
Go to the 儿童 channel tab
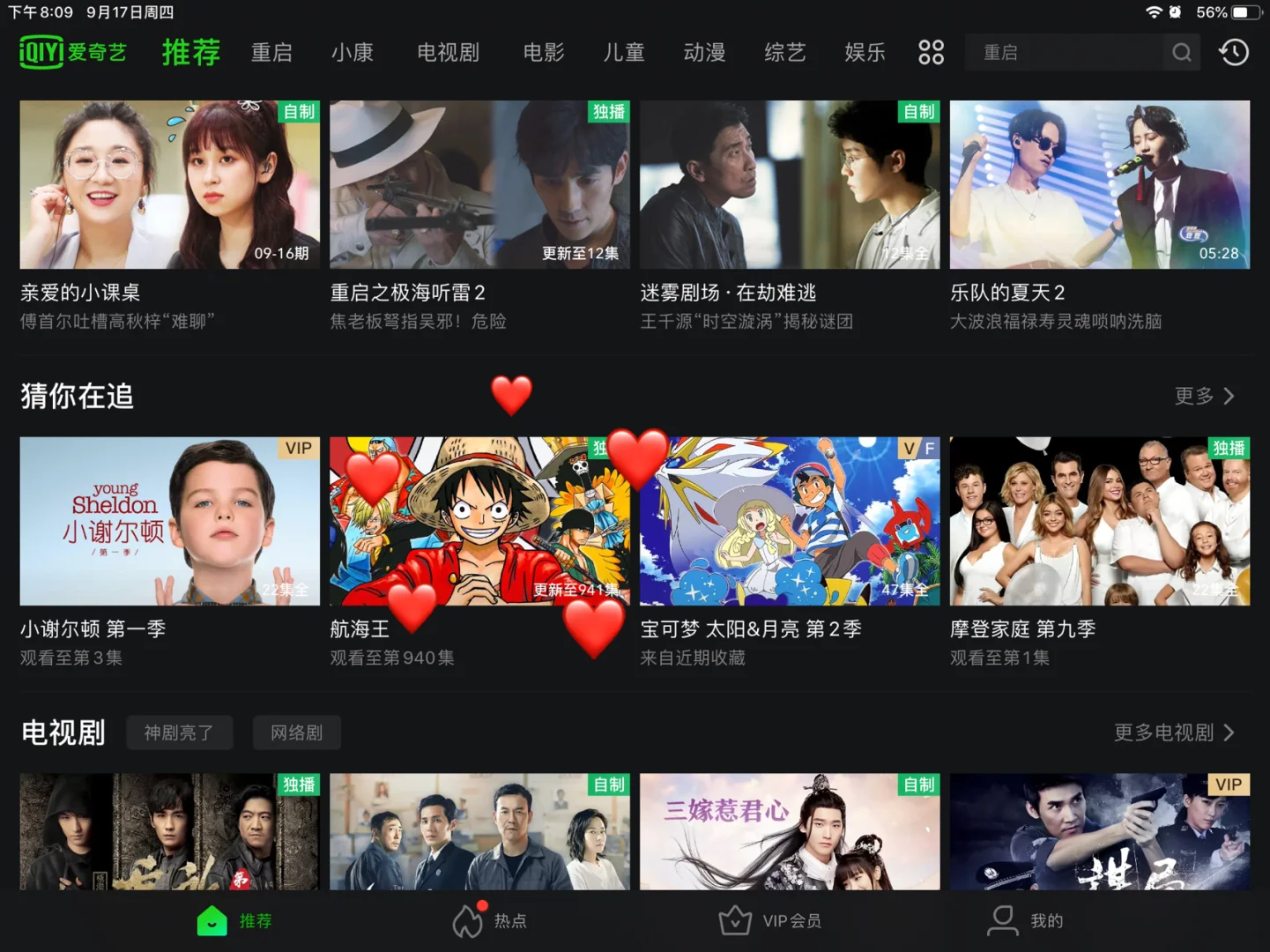(x=623, y=53)
